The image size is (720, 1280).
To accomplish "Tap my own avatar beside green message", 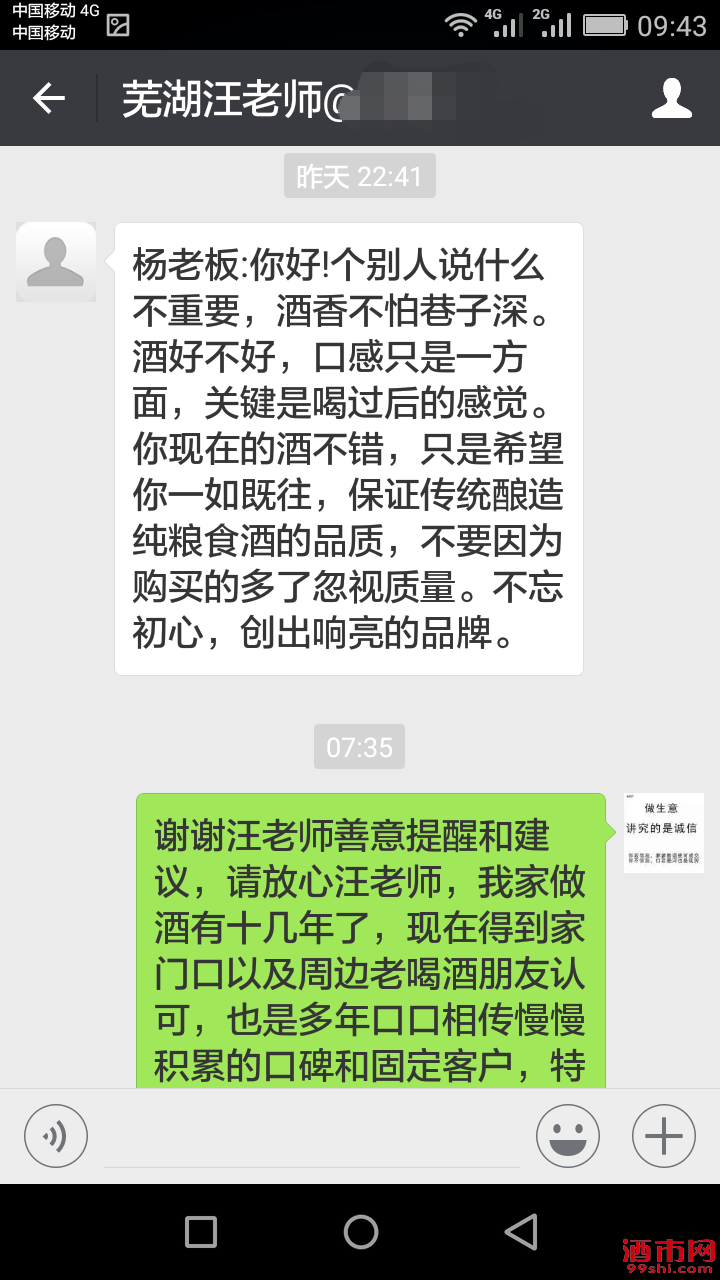I will coord(663,832).
